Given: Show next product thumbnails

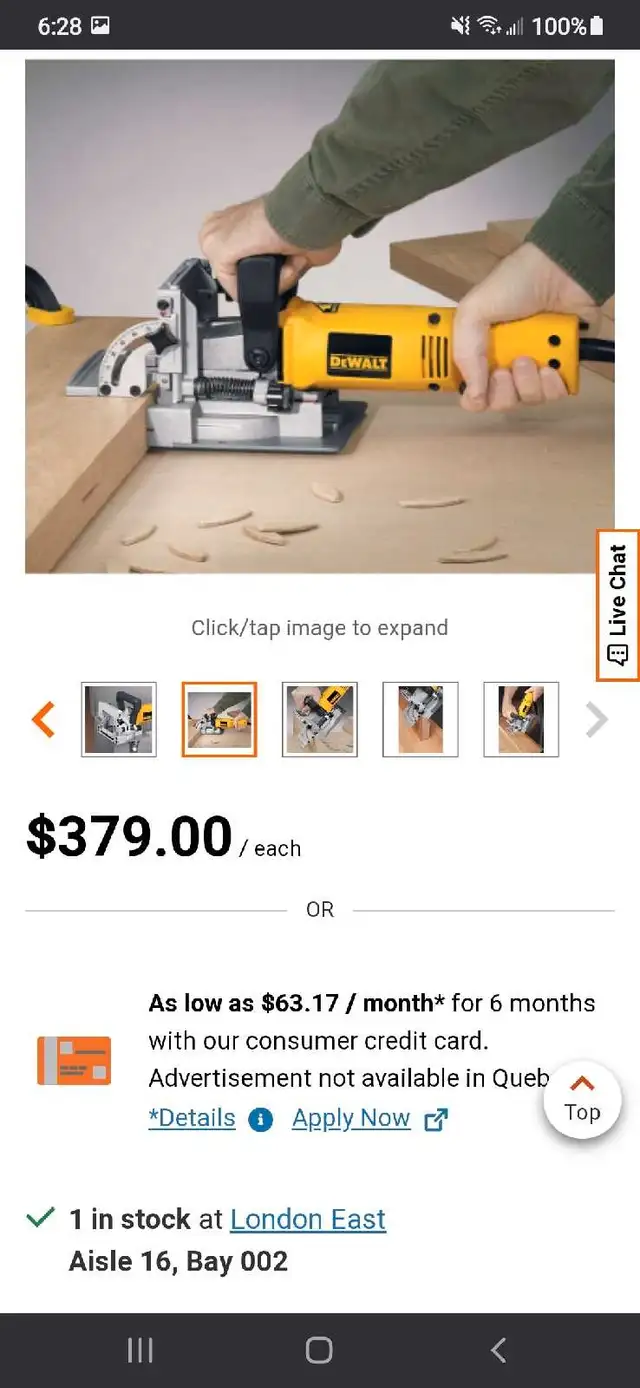Looking at the screenshot, I should [x=596, y=719].
